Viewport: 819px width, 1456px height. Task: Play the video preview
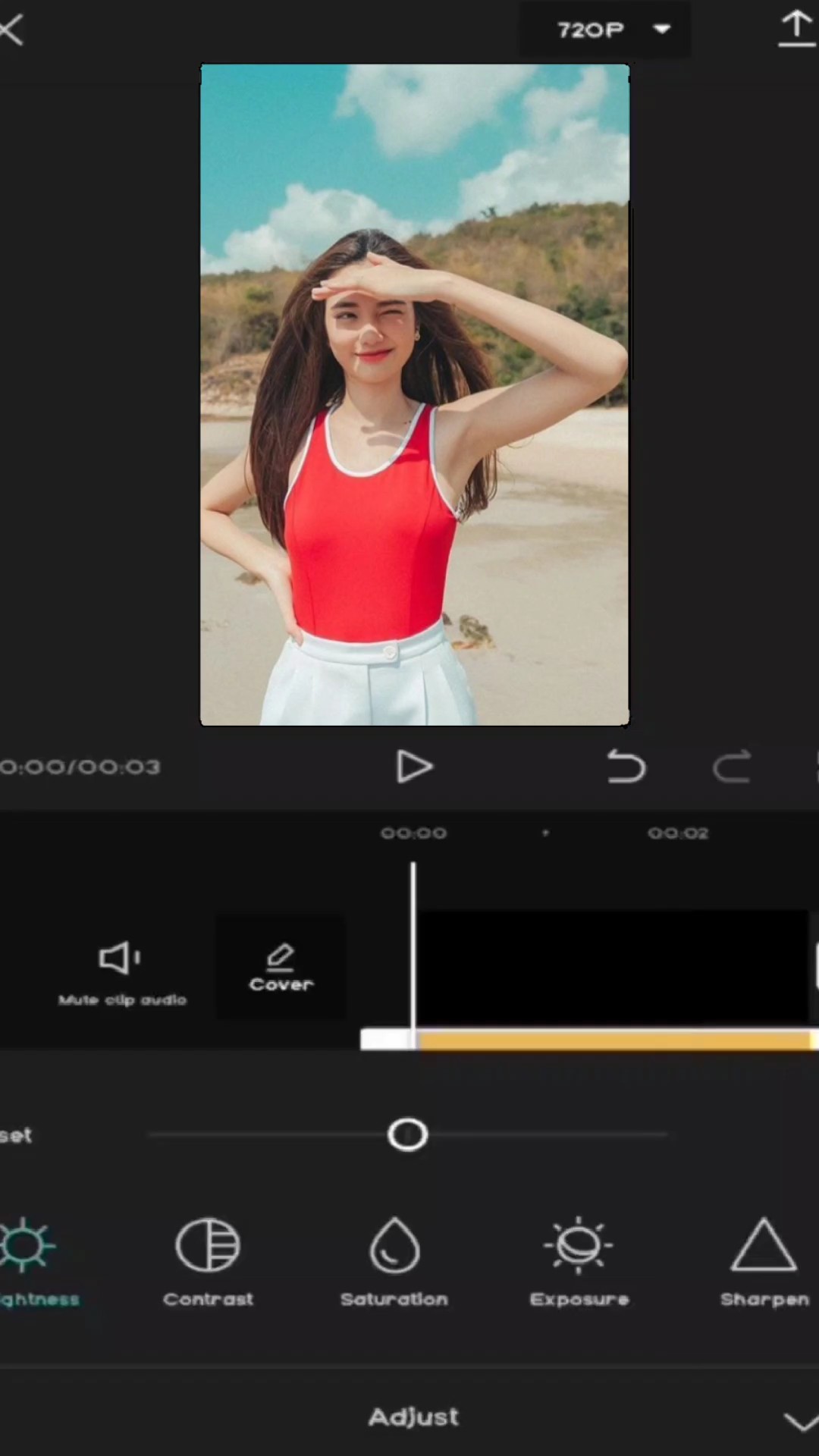point(414,767)
